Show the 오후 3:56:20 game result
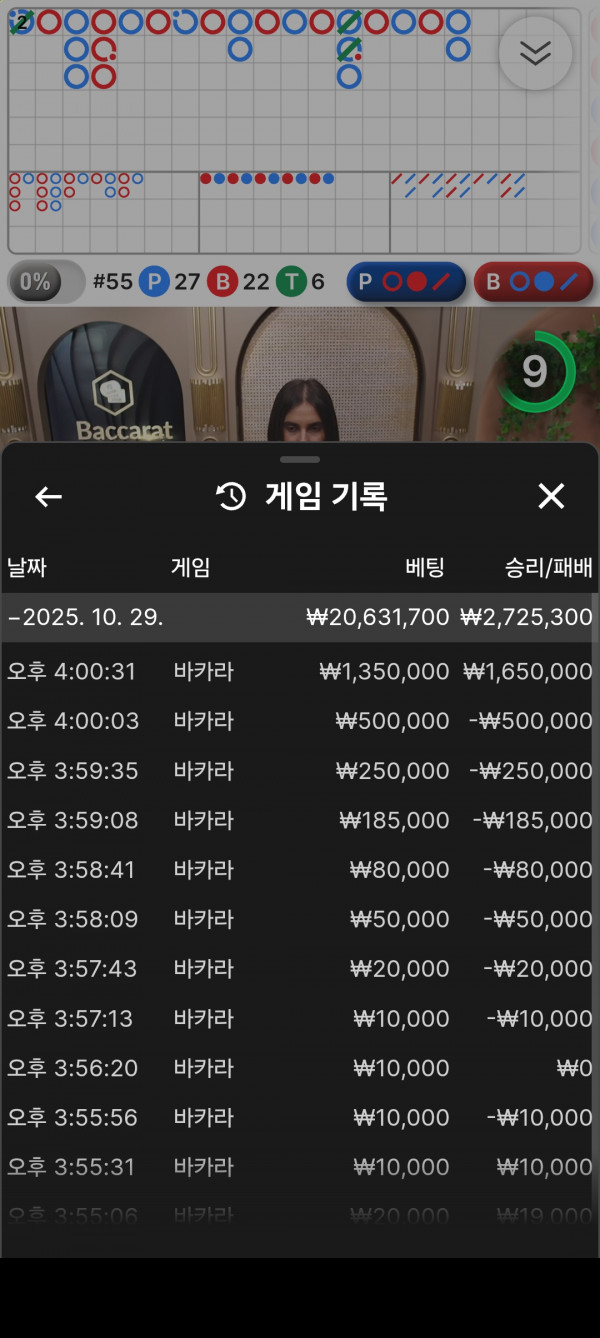Image resolution: width=600 pixels, height=1338 pixels. coord(300,1068)
